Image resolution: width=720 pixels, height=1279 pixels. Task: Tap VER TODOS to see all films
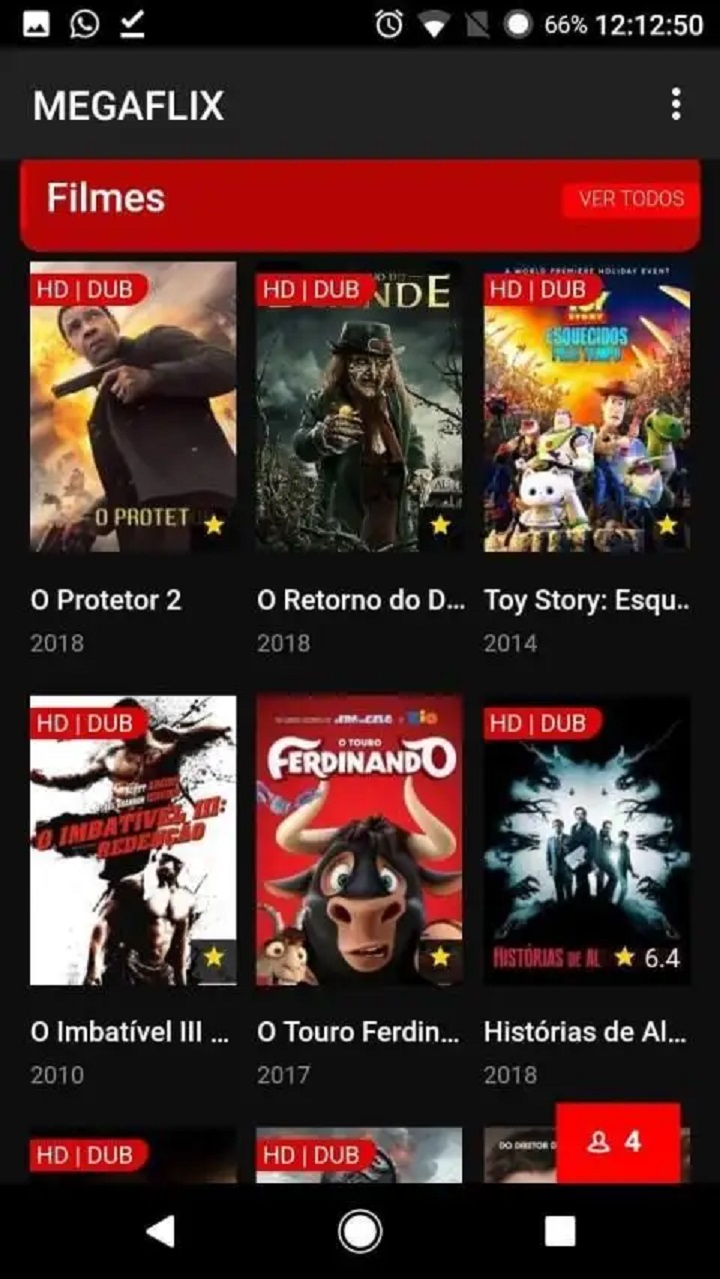[631, 199]
